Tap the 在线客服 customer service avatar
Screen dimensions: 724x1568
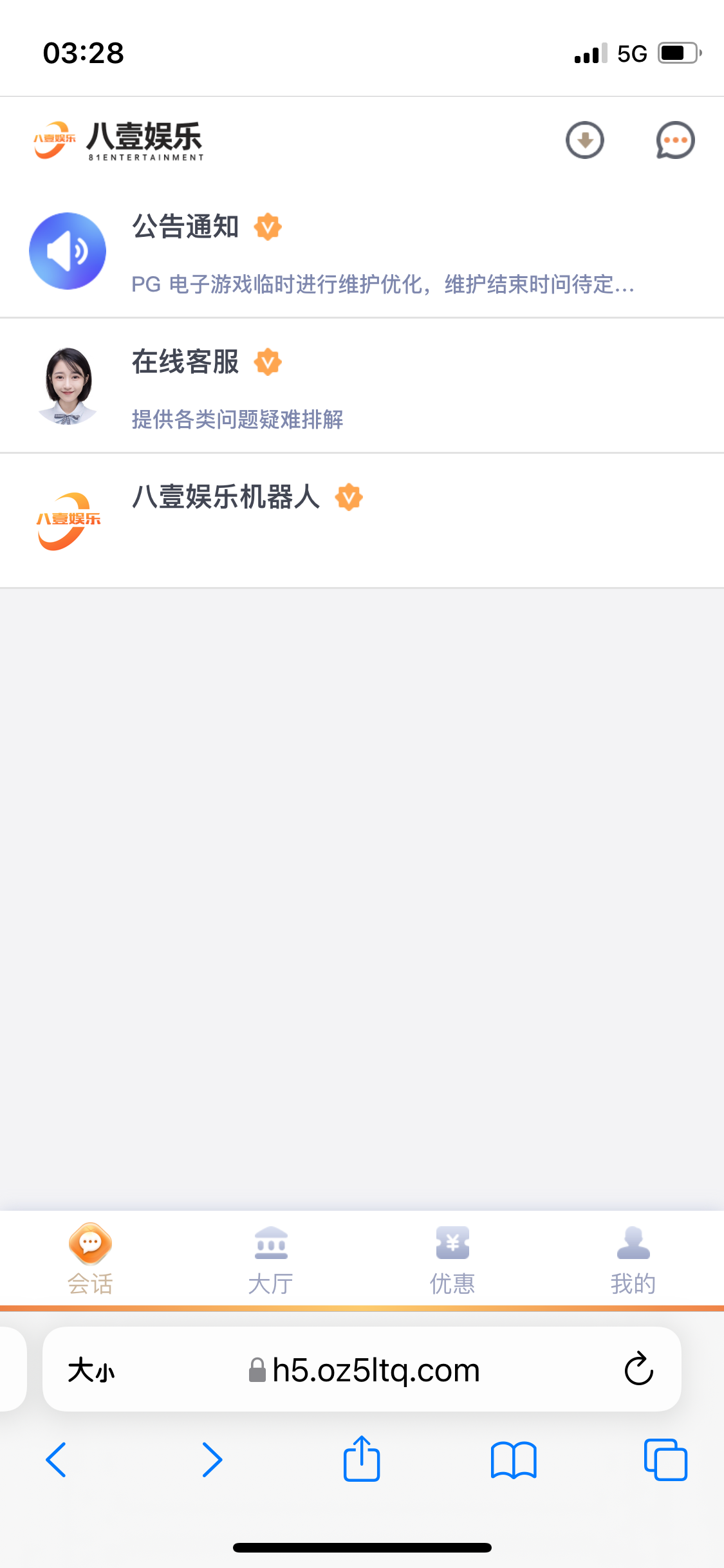tap(67, 386)
